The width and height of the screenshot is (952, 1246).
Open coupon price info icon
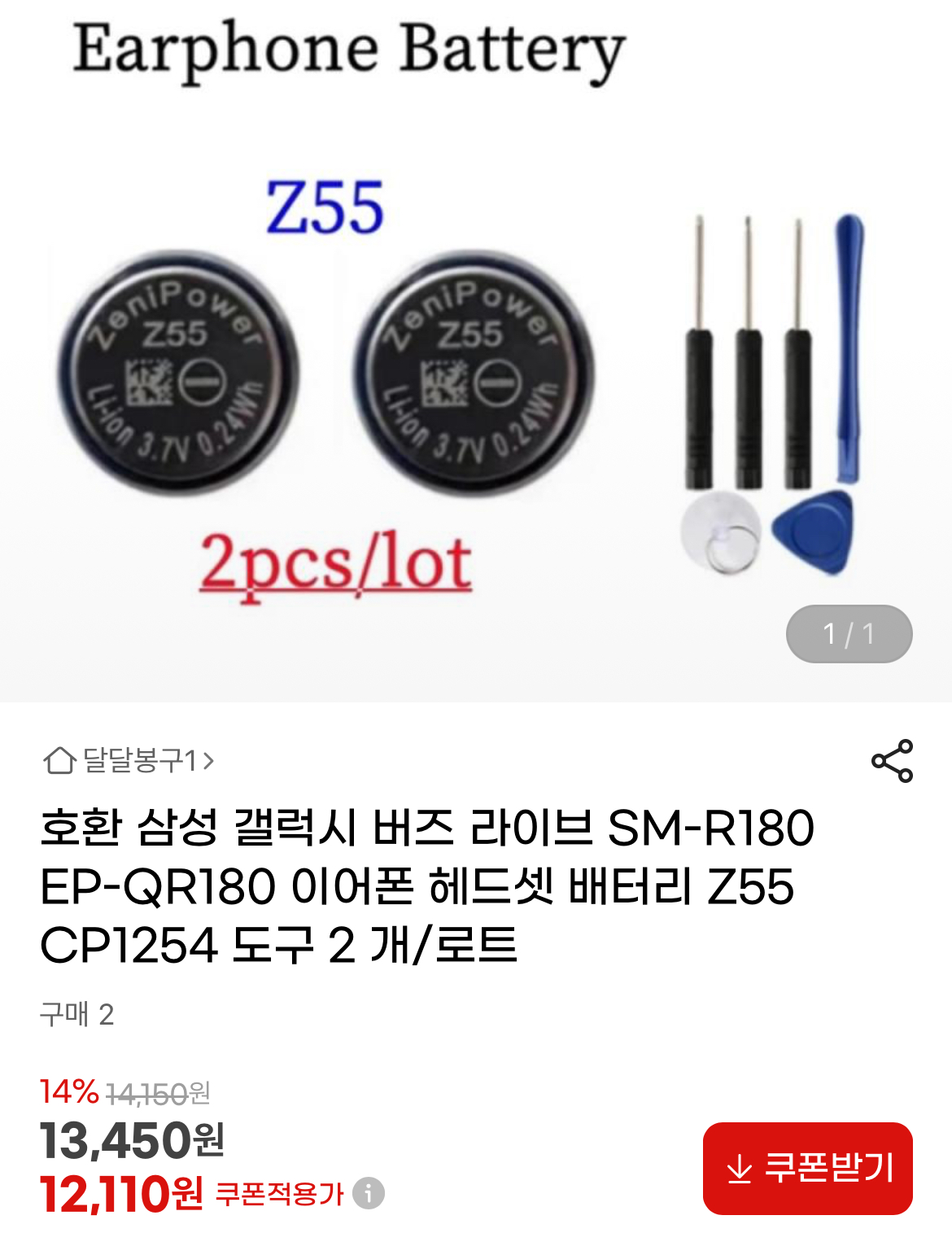point(369,1194)
